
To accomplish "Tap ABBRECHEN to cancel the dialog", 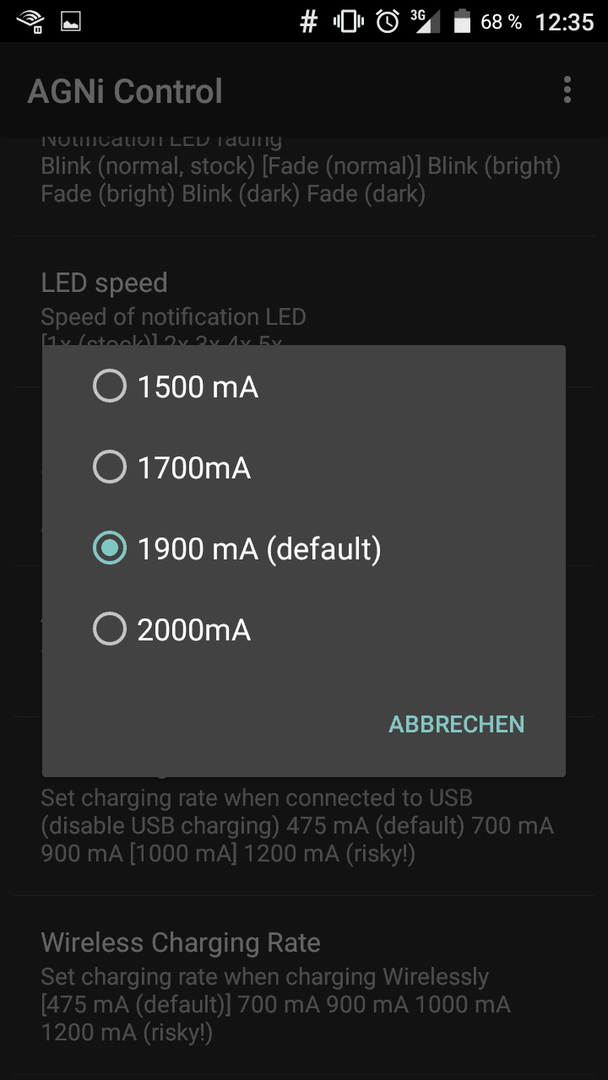I will (457, 724).
